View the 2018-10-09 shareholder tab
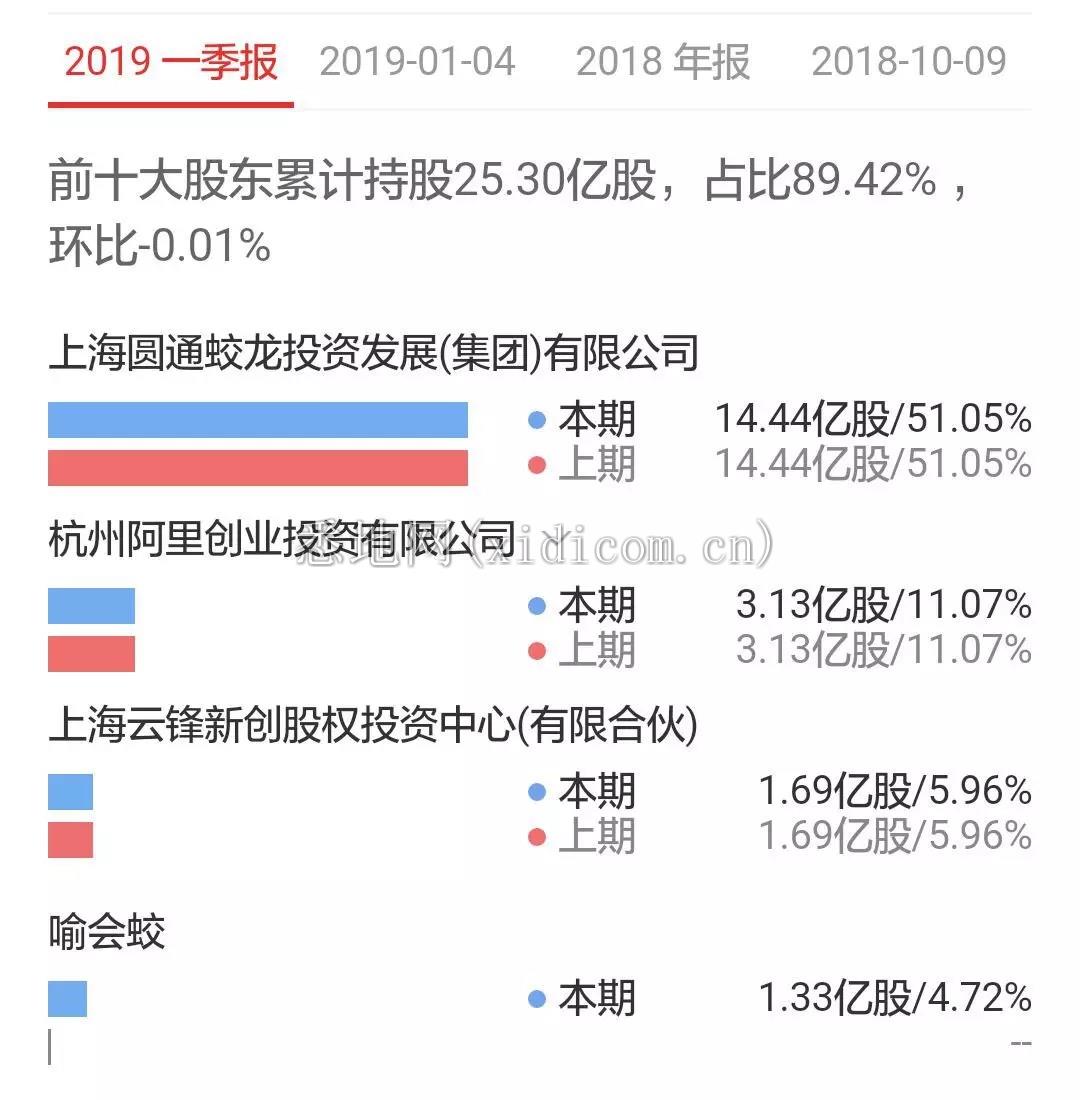 pos(908,62)
